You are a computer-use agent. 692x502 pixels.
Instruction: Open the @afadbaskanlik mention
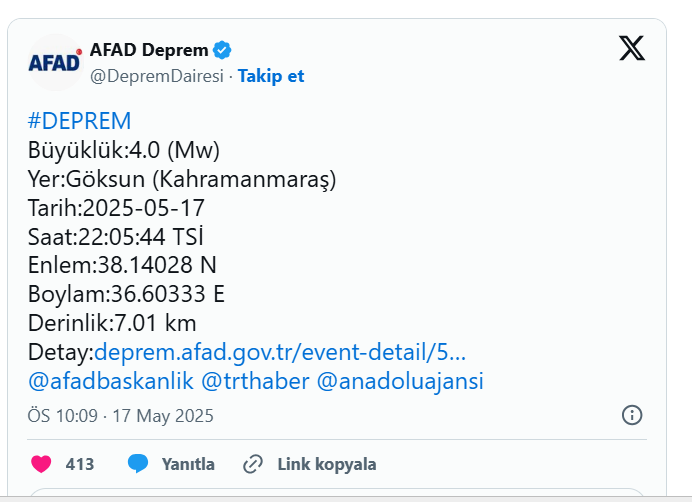click(x=110, y=381)
